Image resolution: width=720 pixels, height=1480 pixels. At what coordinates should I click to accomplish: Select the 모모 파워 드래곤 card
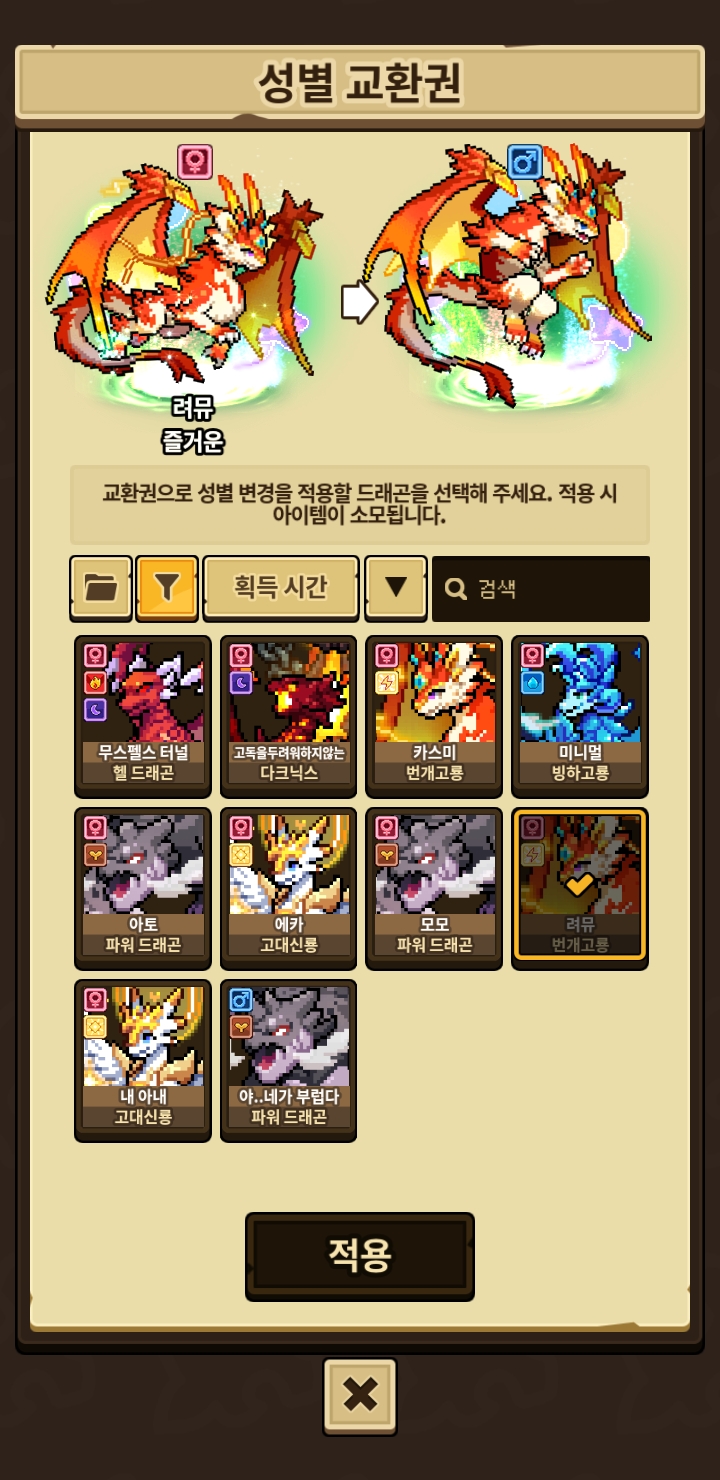[435, 888]
